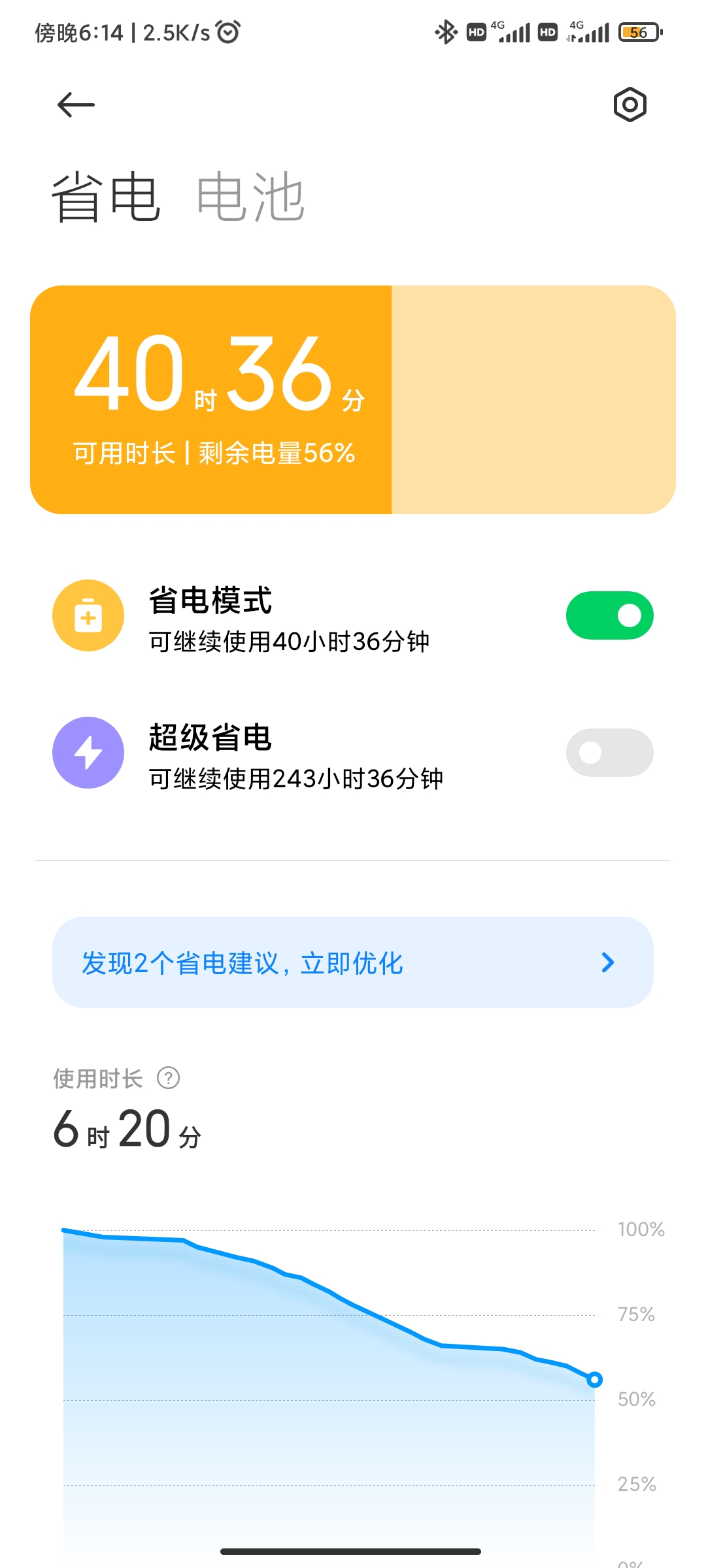The image size is (706, 1568).
Task: Tap current point on battery chart
Action: [594, 1380]
